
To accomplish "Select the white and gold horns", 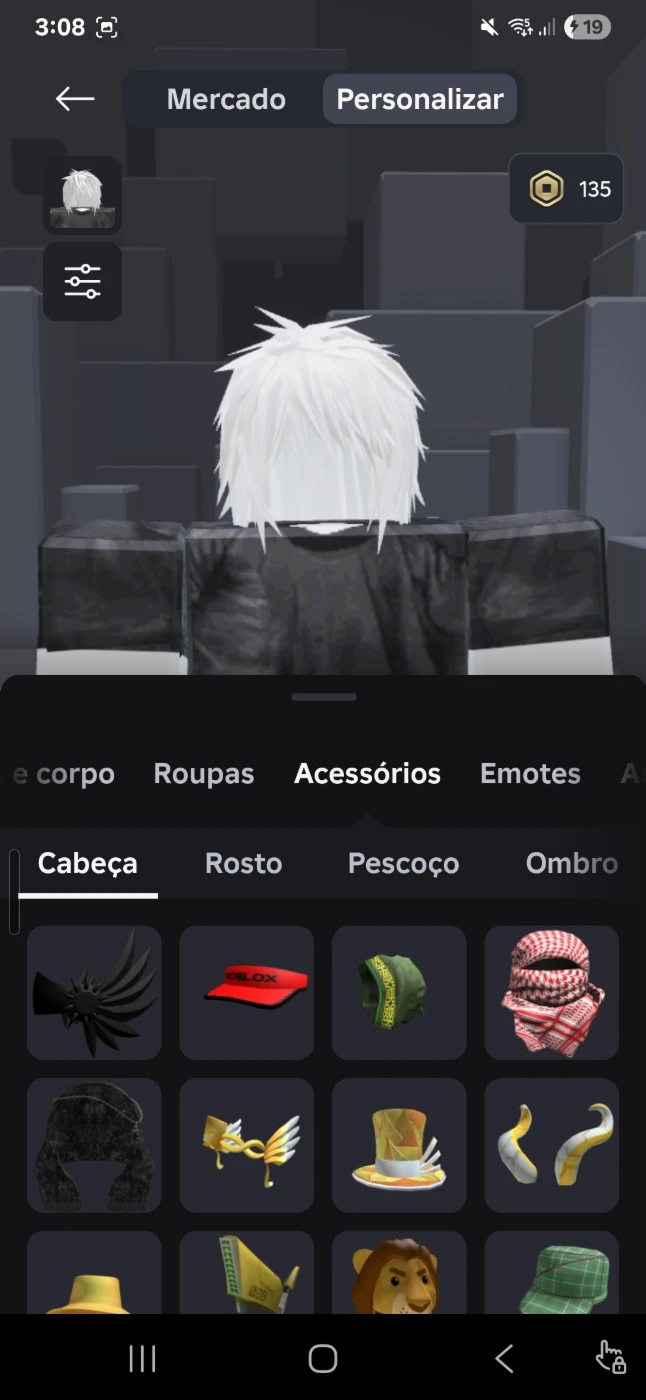I will pyautogui.click(x=551, y=1145).
